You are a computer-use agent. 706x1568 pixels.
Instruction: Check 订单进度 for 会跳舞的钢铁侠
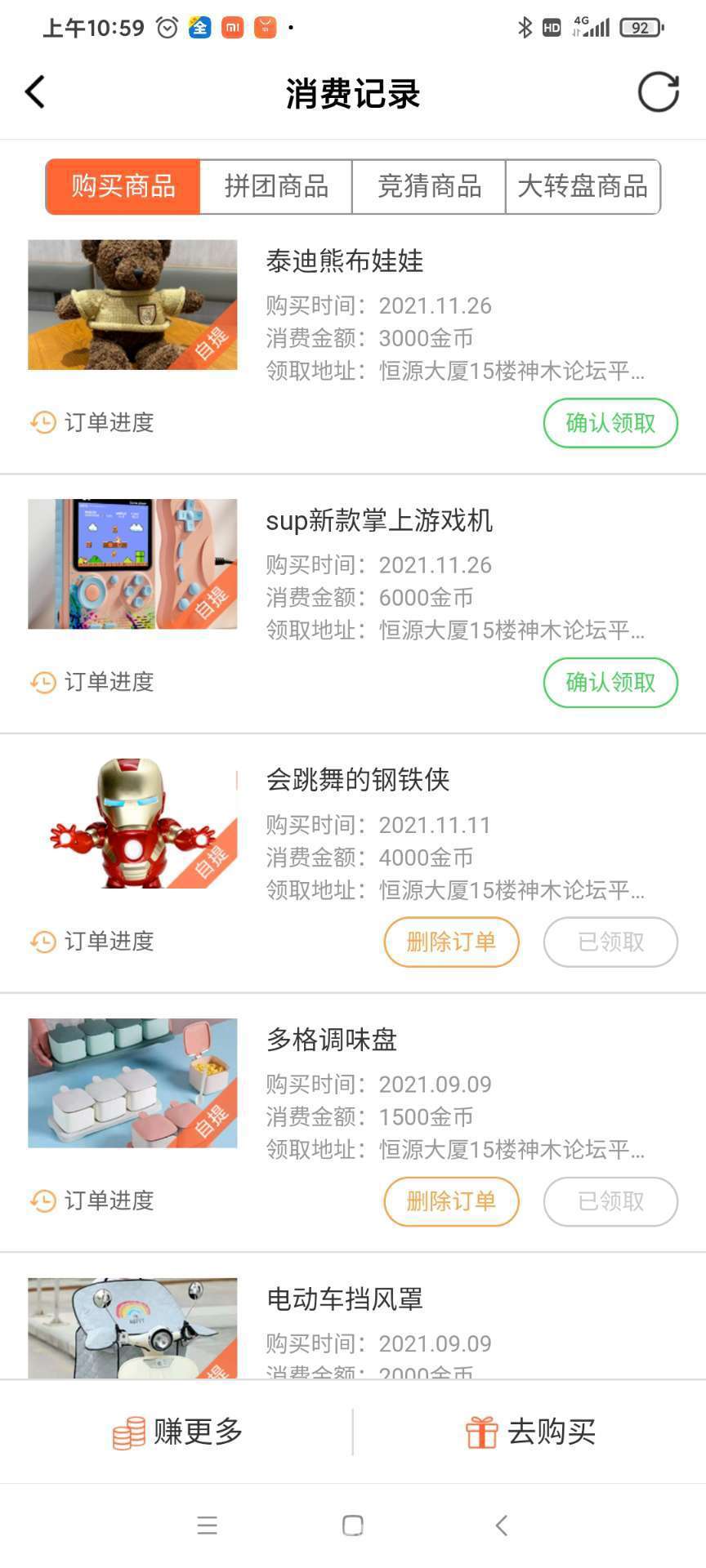92,942
